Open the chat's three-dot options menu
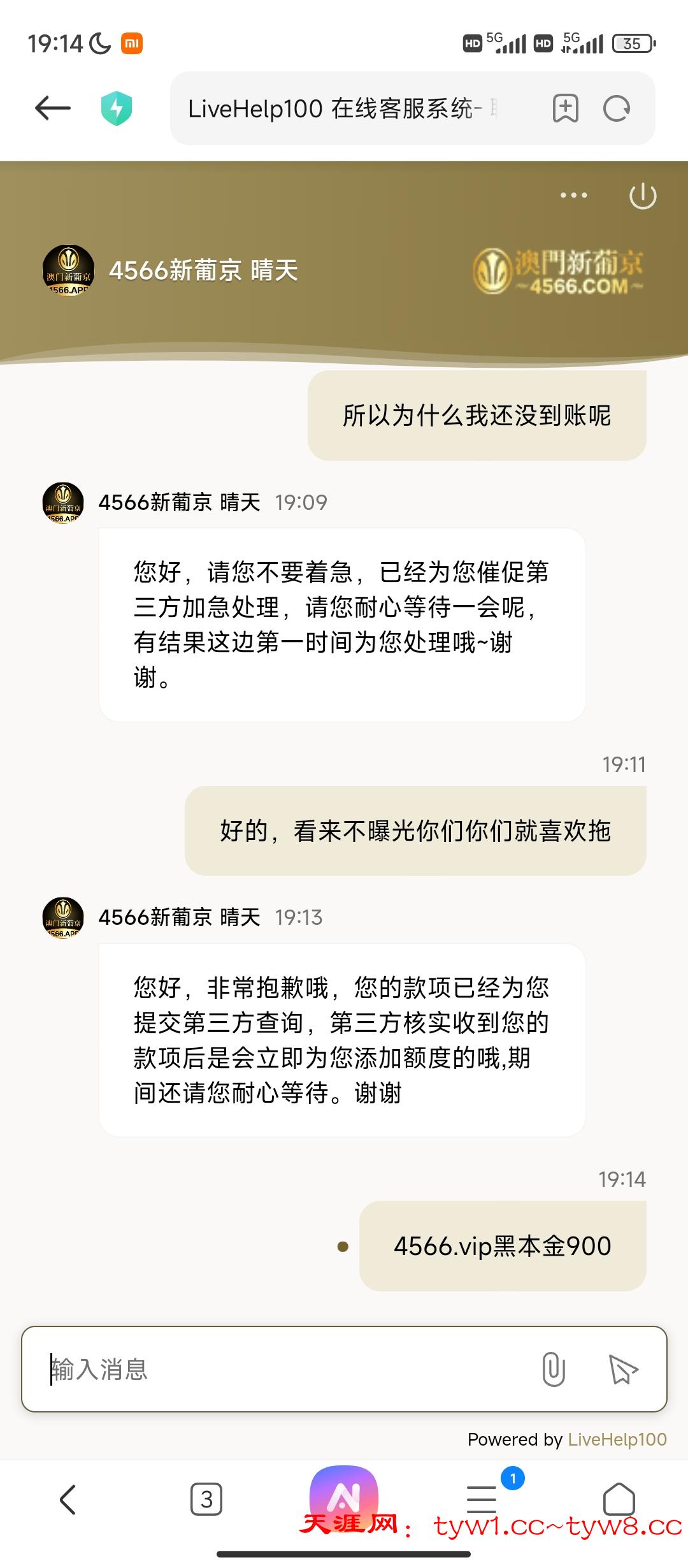This screenshot has width=688, height=1568. pyautogui.click(x=573, y=195)
